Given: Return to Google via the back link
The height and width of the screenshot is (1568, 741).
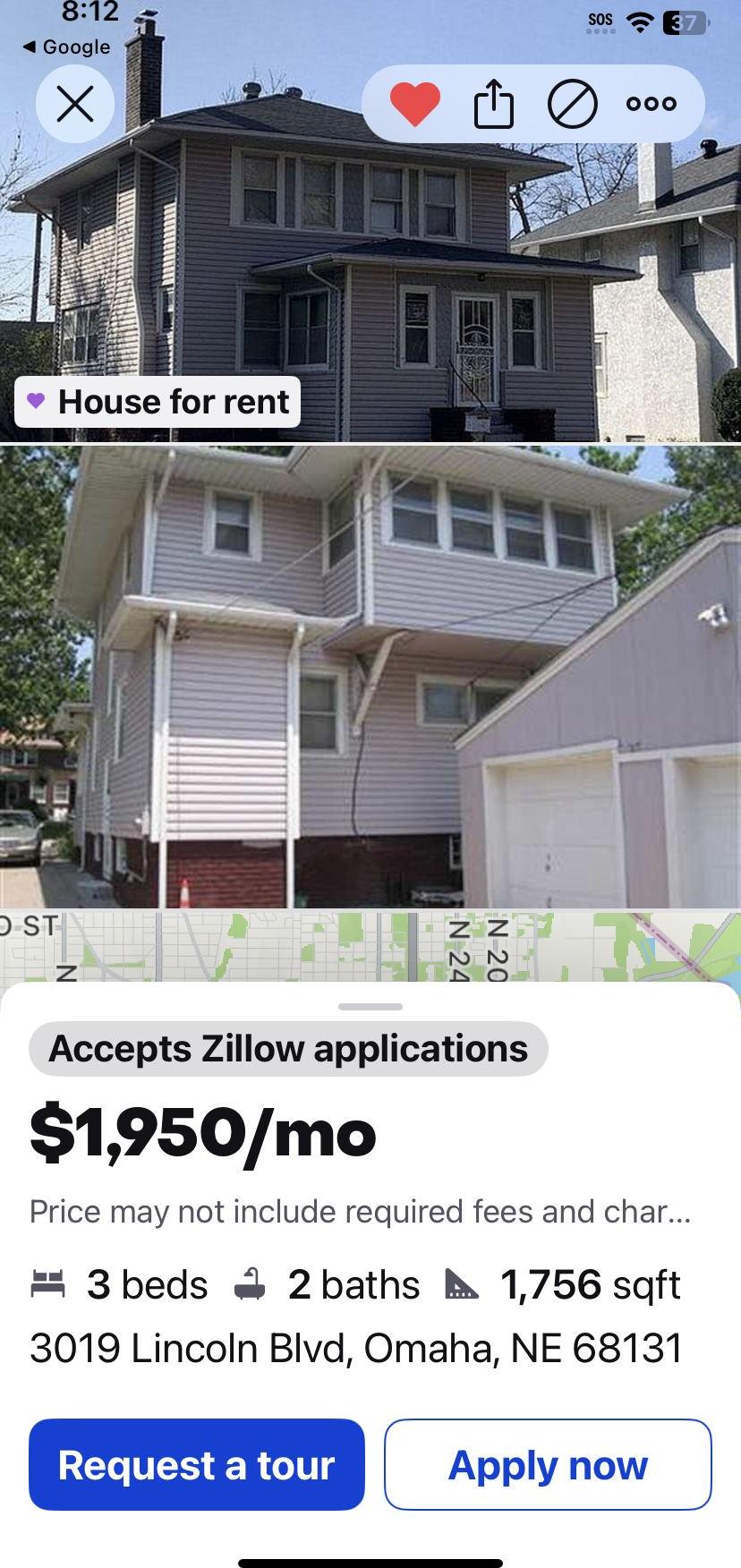Looking at the screenshot, I should coord(66,47).
